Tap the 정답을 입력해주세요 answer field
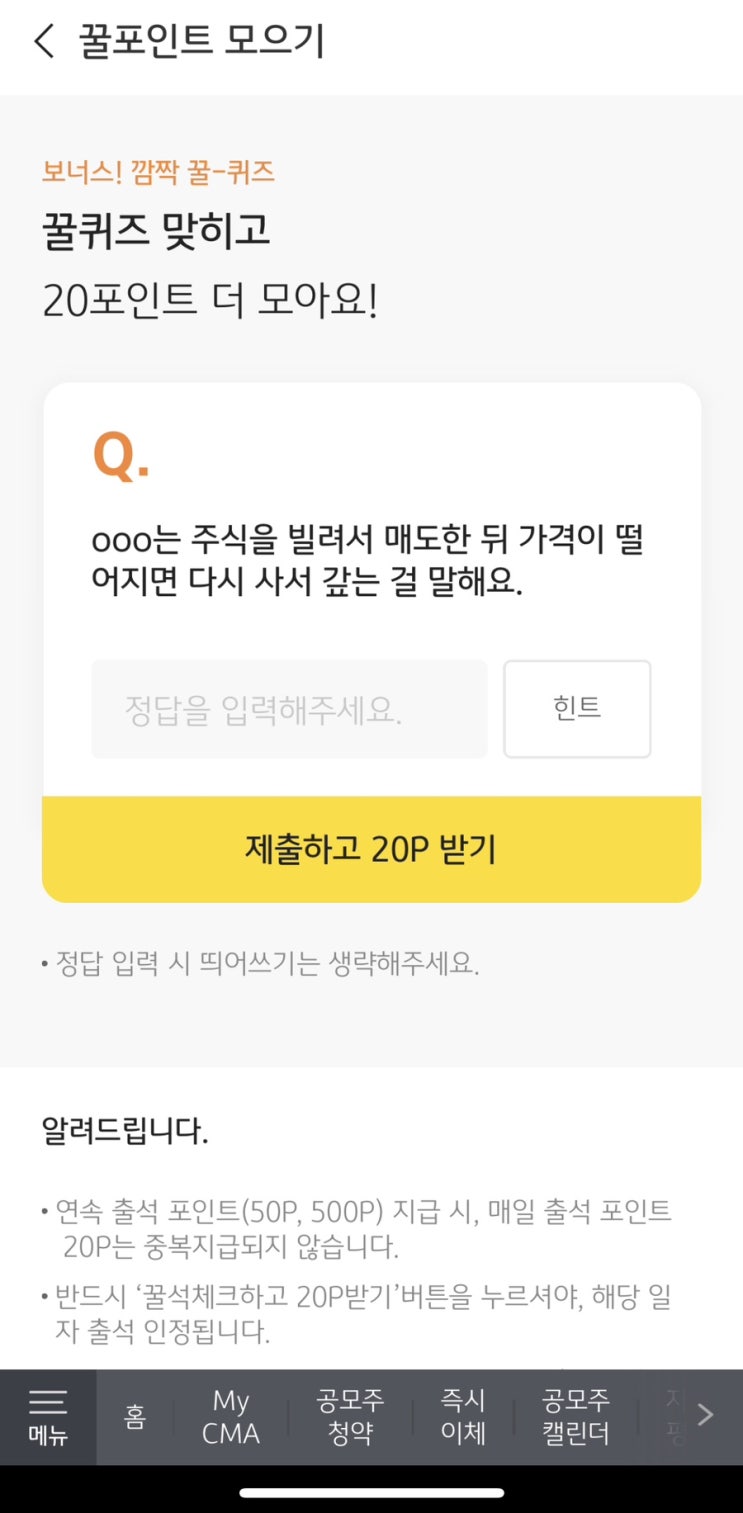Image resolution: width=743 pixels, height=1513 pixels. coord(289,709)
